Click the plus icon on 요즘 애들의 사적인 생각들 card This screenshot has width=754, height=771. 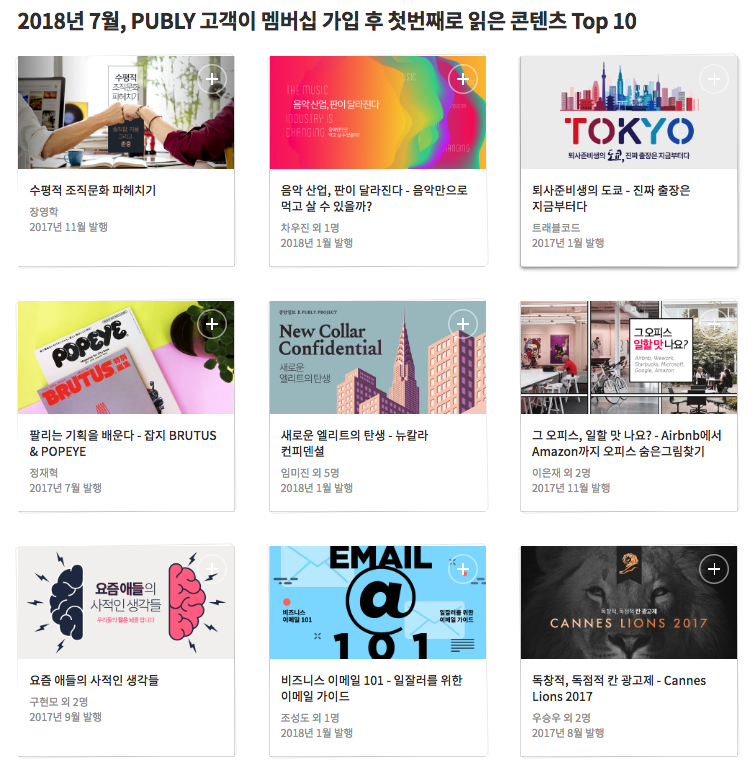212,568
